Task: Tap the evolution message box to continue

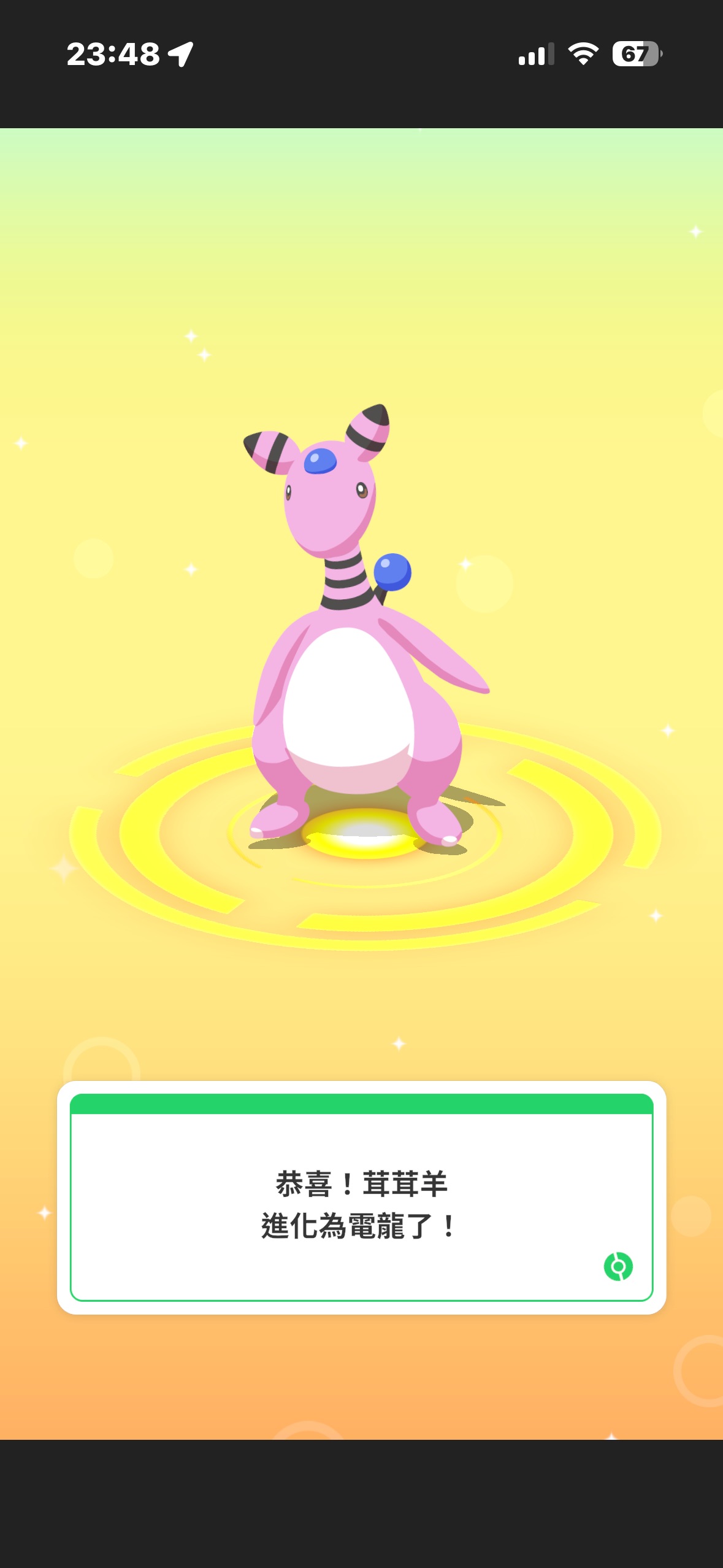Action: (x=361, y=1203)
